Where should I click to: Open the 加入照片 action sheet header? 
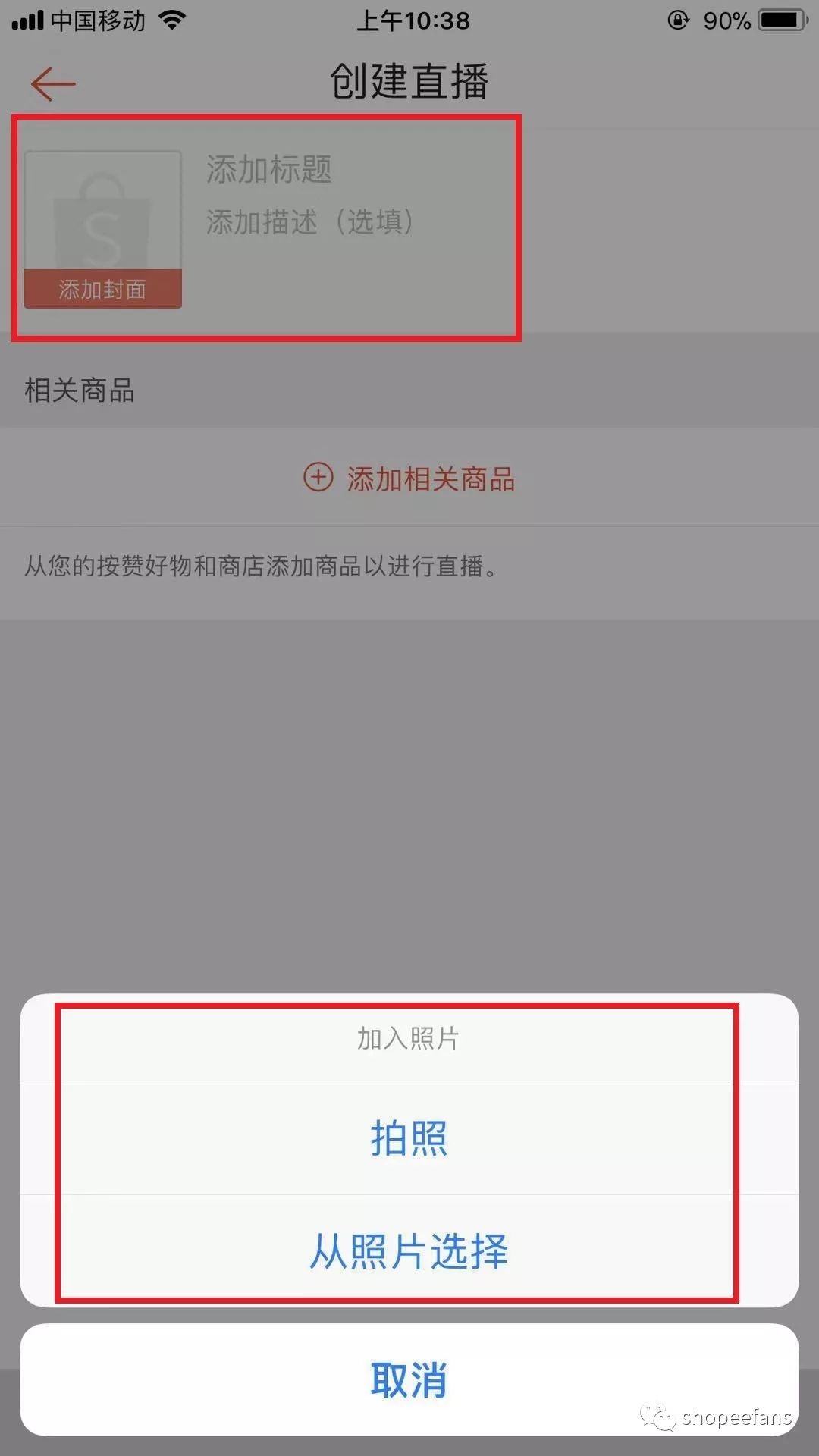(x=408, y=1039)
